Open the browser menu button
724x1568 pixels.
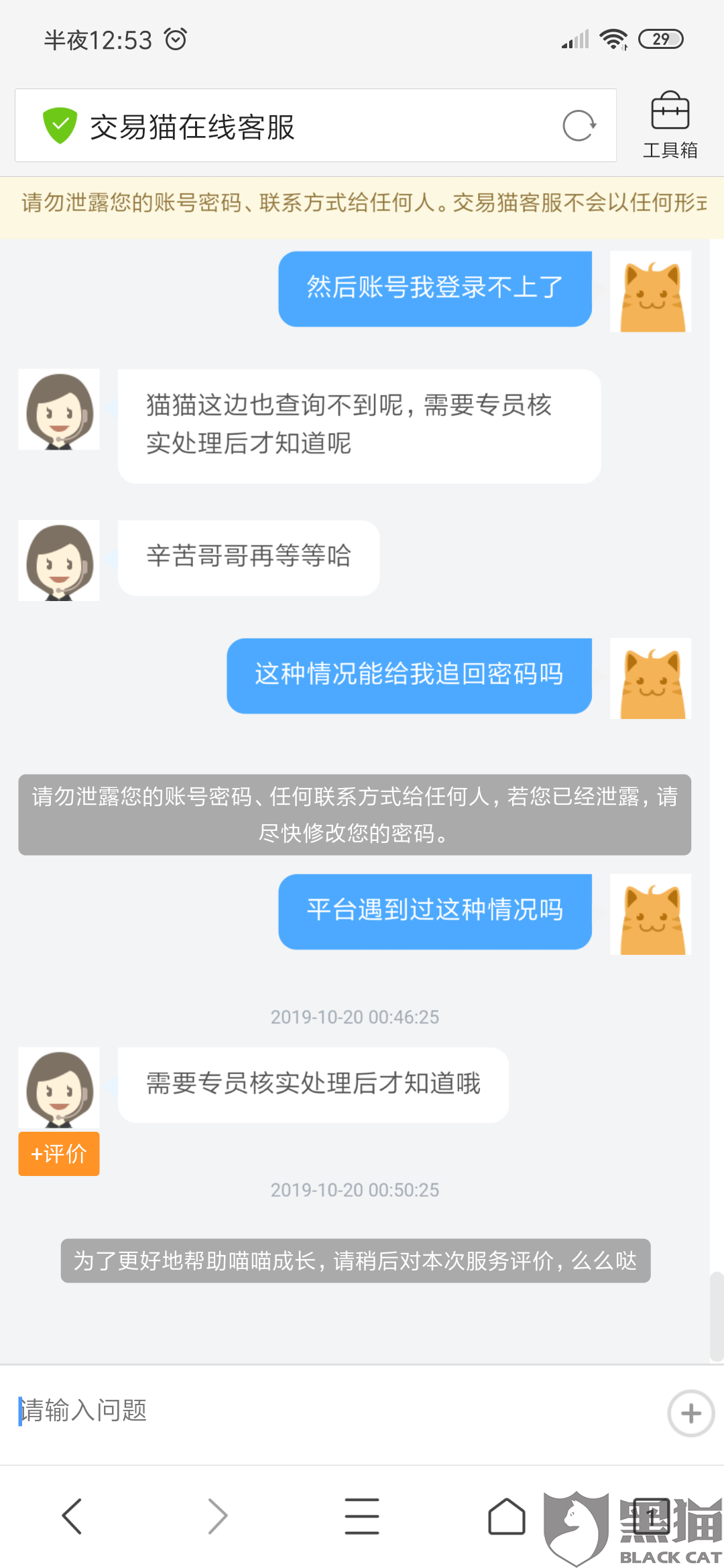coord(362,1516)
